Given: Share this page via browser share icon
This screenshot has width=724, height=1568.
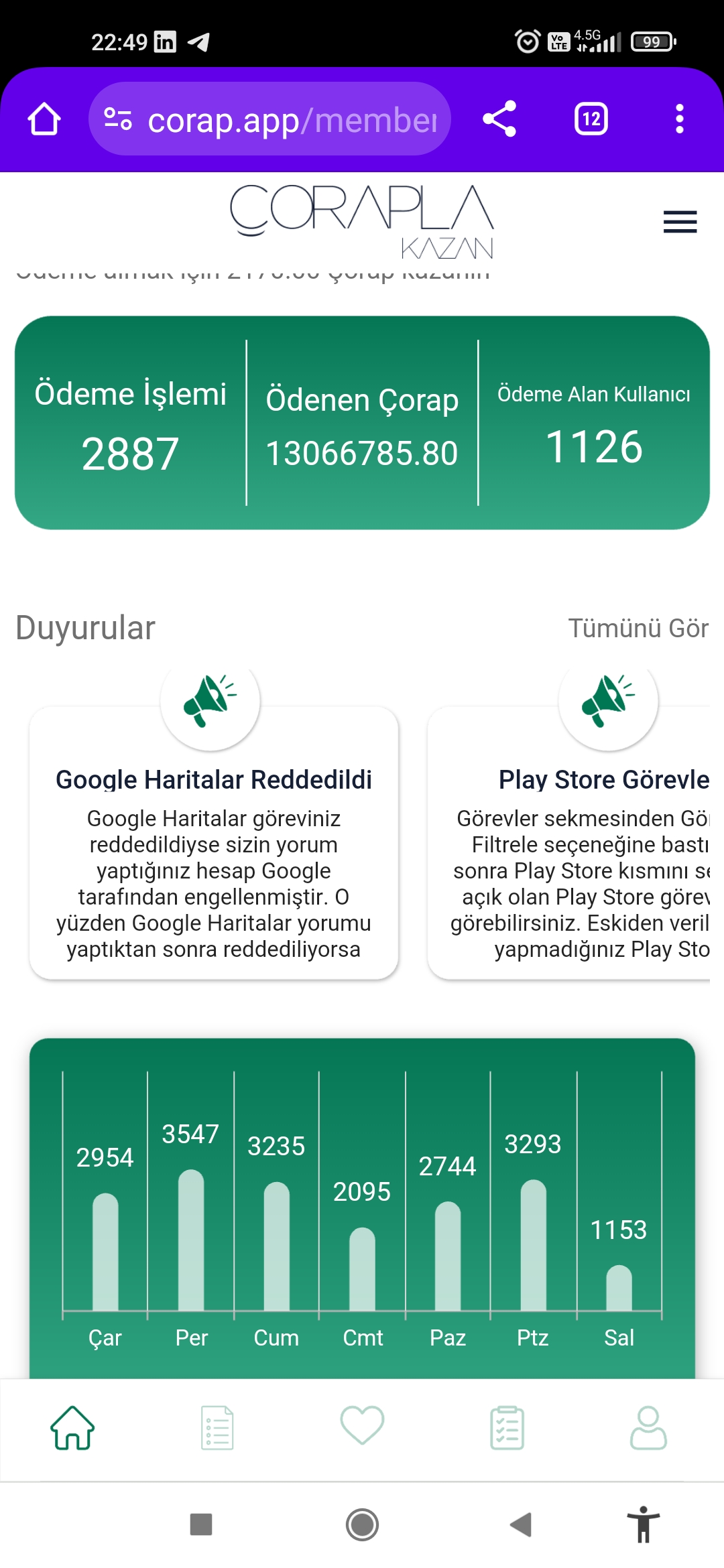Looking at the screenshot, I should point(499,119).
